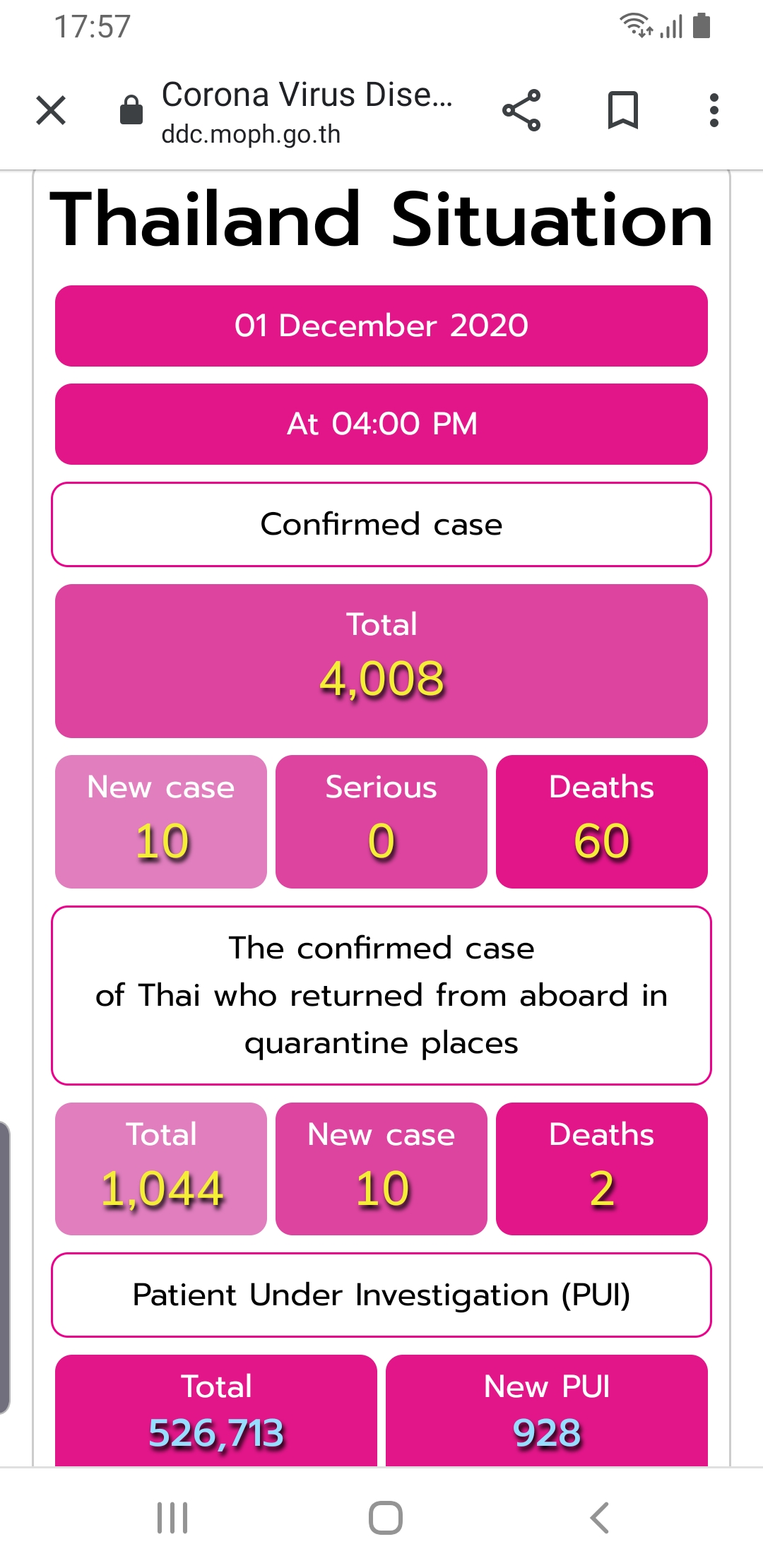The image size is (763, 1568).
Task: Open the browser overflow menu
Action: coord(714,110)
